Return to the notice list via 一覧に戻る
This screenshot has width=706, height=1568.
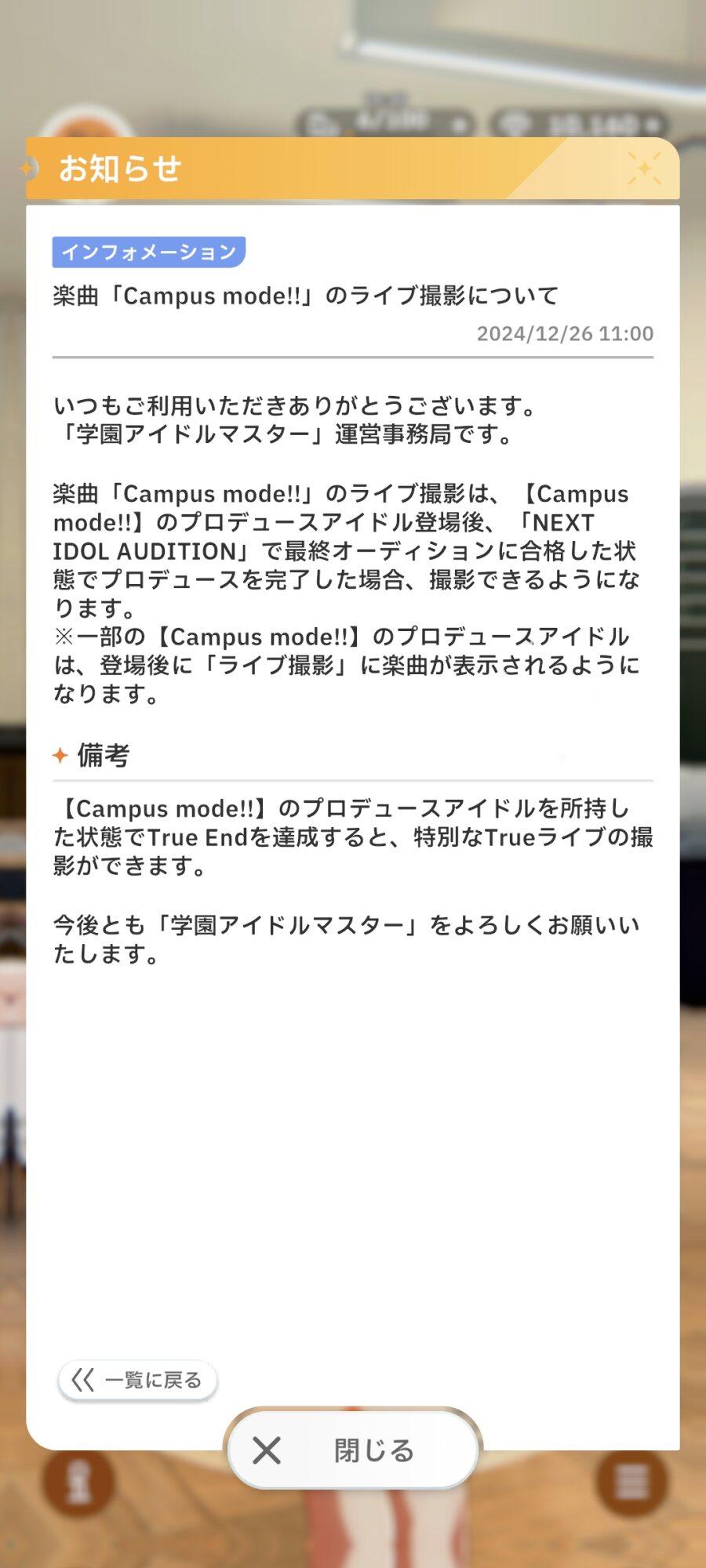[137, 1380]
